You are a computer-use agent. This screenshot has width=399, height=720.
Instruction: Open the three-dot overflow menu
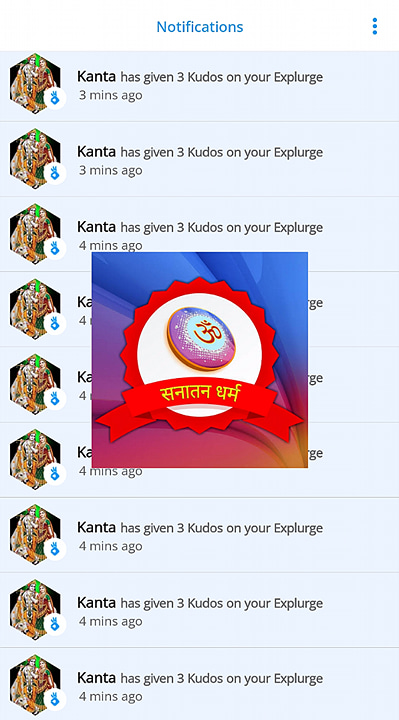pyautogui.click(x=375, y=27)
